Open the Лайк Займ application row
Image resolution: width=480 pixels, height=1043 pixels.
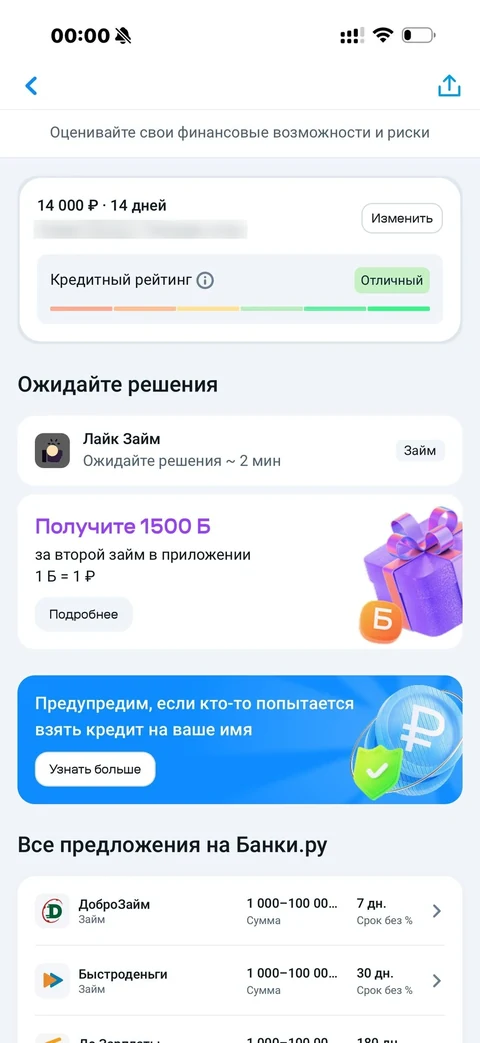tap(239, 450)
